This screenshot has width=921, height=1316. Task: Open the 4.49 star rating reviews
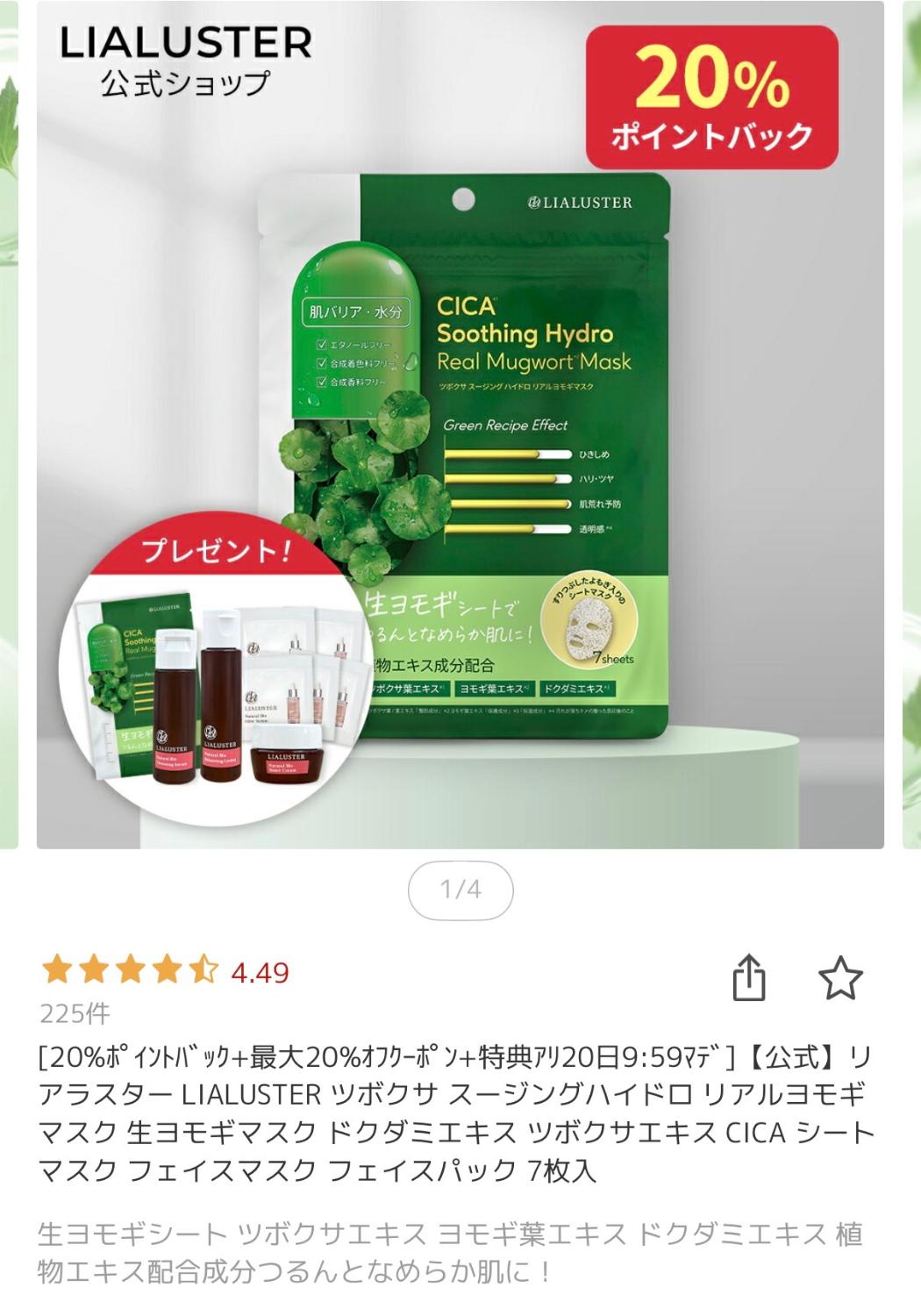(x=167, y=972)
